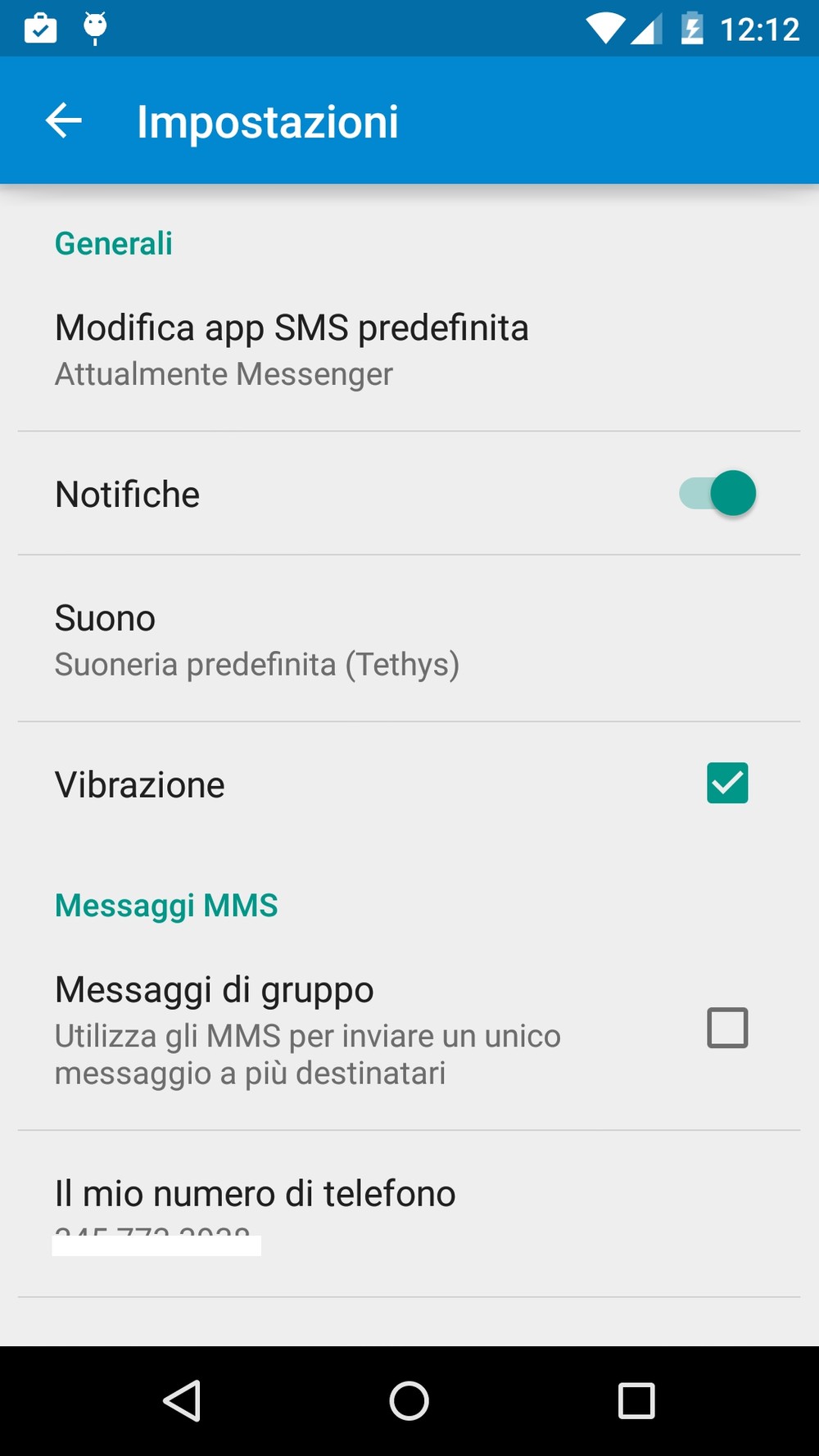This screenshot has width=819, height=1456.
Task: Open Modifica app SMS predefinita
Action: (x=409, y=350)
